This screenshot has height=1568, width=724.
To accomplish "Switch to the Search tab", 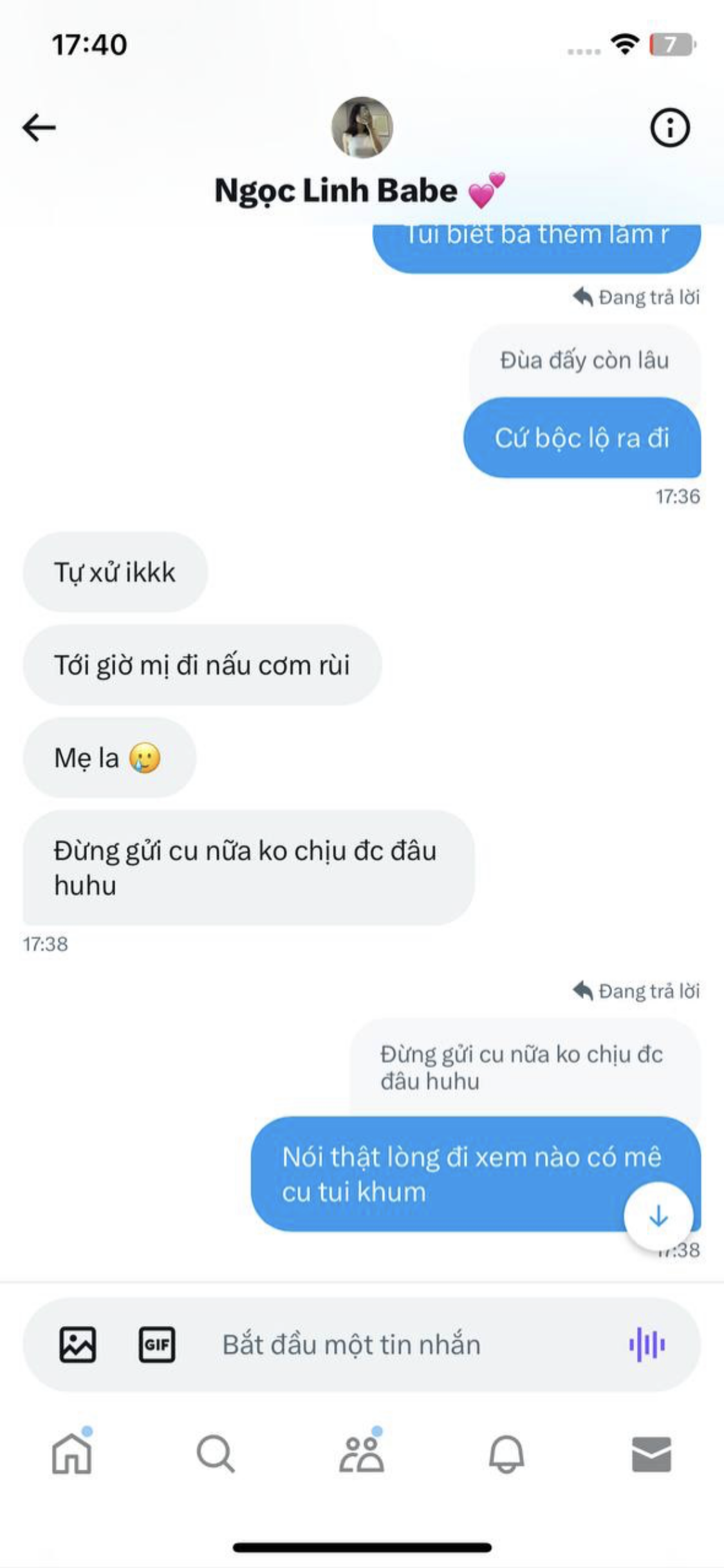I will pos(216,1454).
